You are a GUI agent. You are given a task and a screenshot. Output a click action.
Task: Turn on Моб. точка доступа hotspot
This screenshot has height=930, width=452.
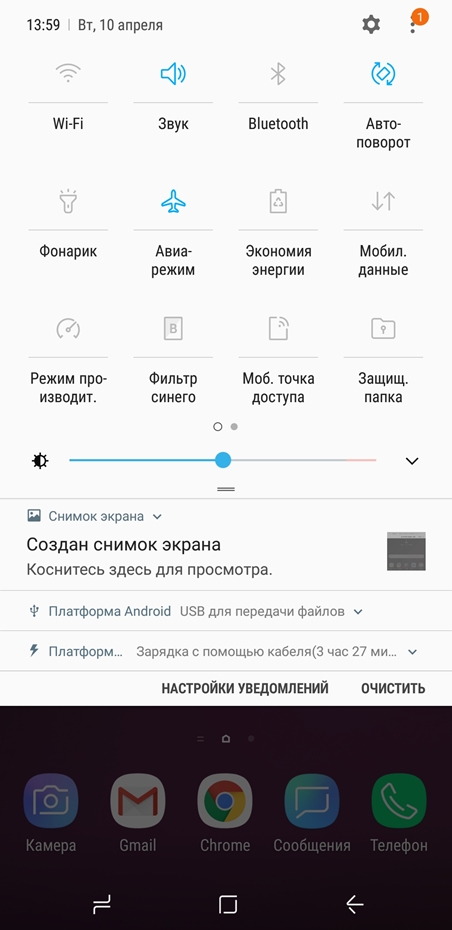coord(278,329)
